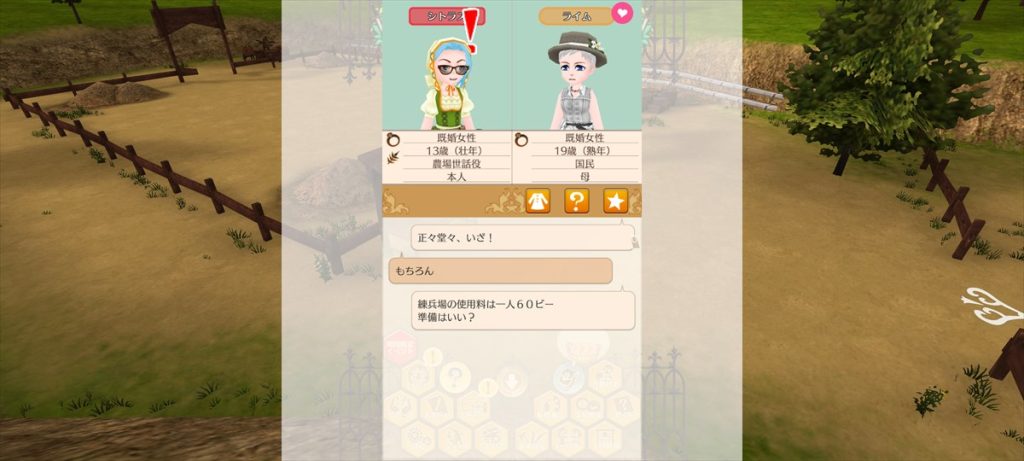
Task: Tap the もちろん reply bubble
Action: pyautogui.click(x=500, y=271)
